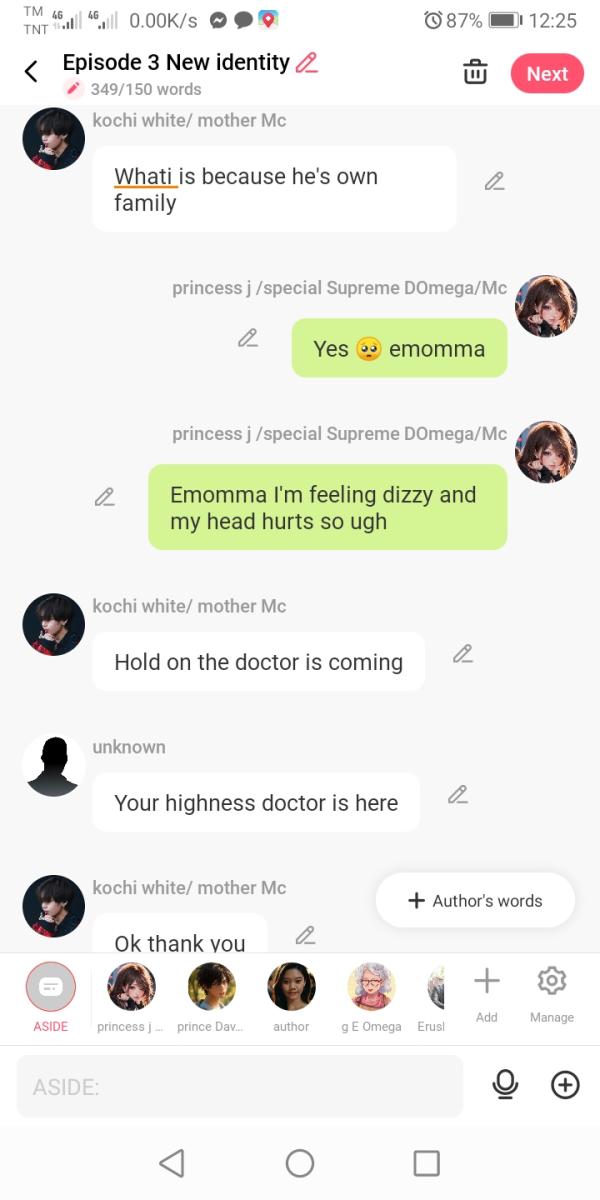Go back from the episode editor
The height and width of the screenshot is (1200, 600).
point(31,72)
